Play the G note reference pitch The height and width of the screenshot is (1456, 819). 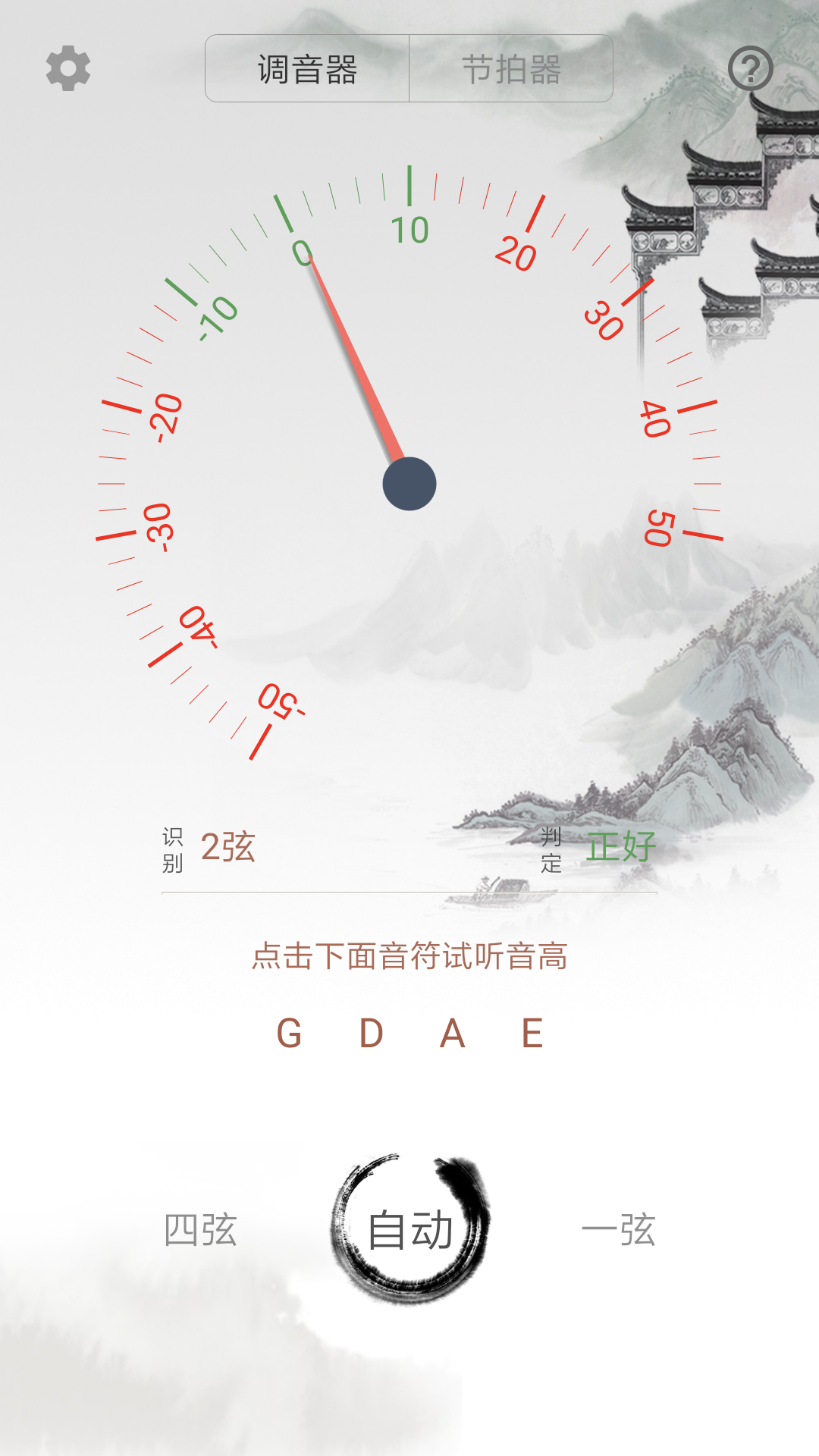click(x=289, y=1033)
